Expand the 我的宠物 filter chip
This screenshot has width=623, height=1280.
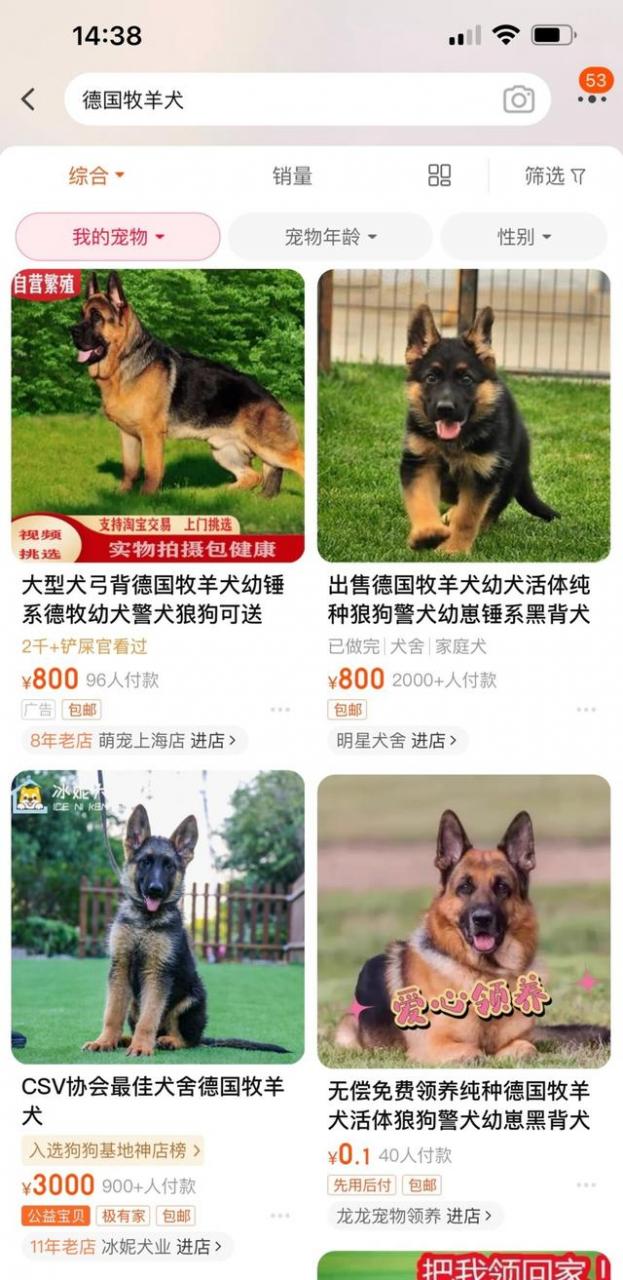tap(117, 237)
